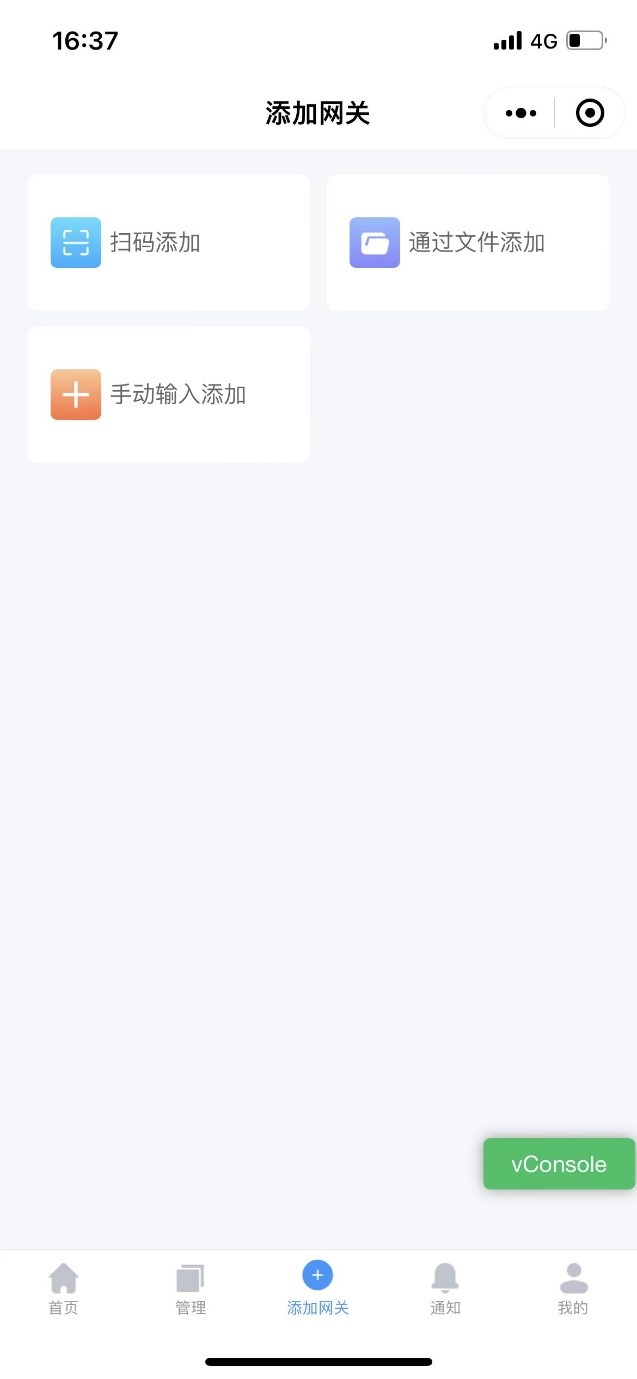This screenshot has width=637, height=1379.
Task: Switch to the 我的 tab
Action: 573,1288
